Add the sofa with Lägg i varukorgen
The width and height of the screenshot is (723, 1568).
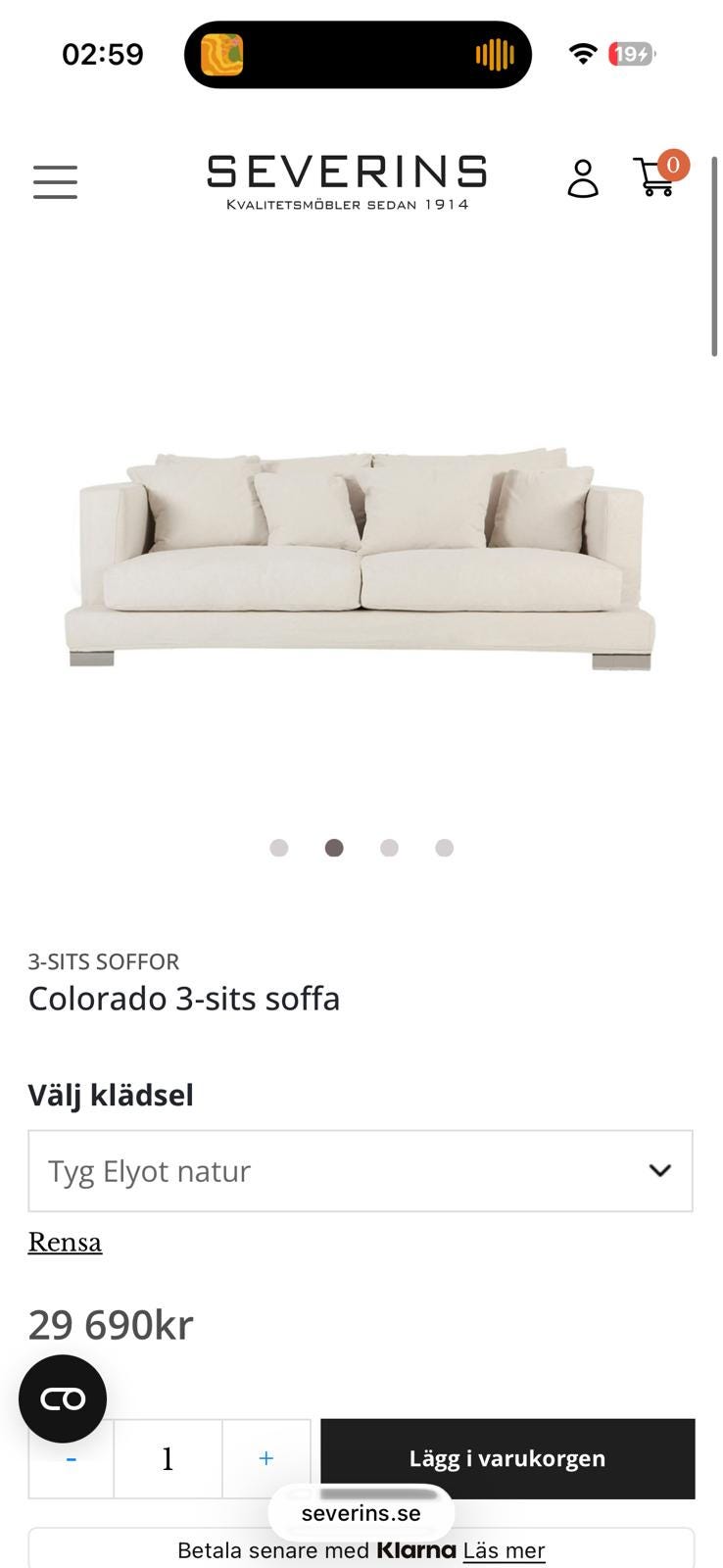(507, 1458)
